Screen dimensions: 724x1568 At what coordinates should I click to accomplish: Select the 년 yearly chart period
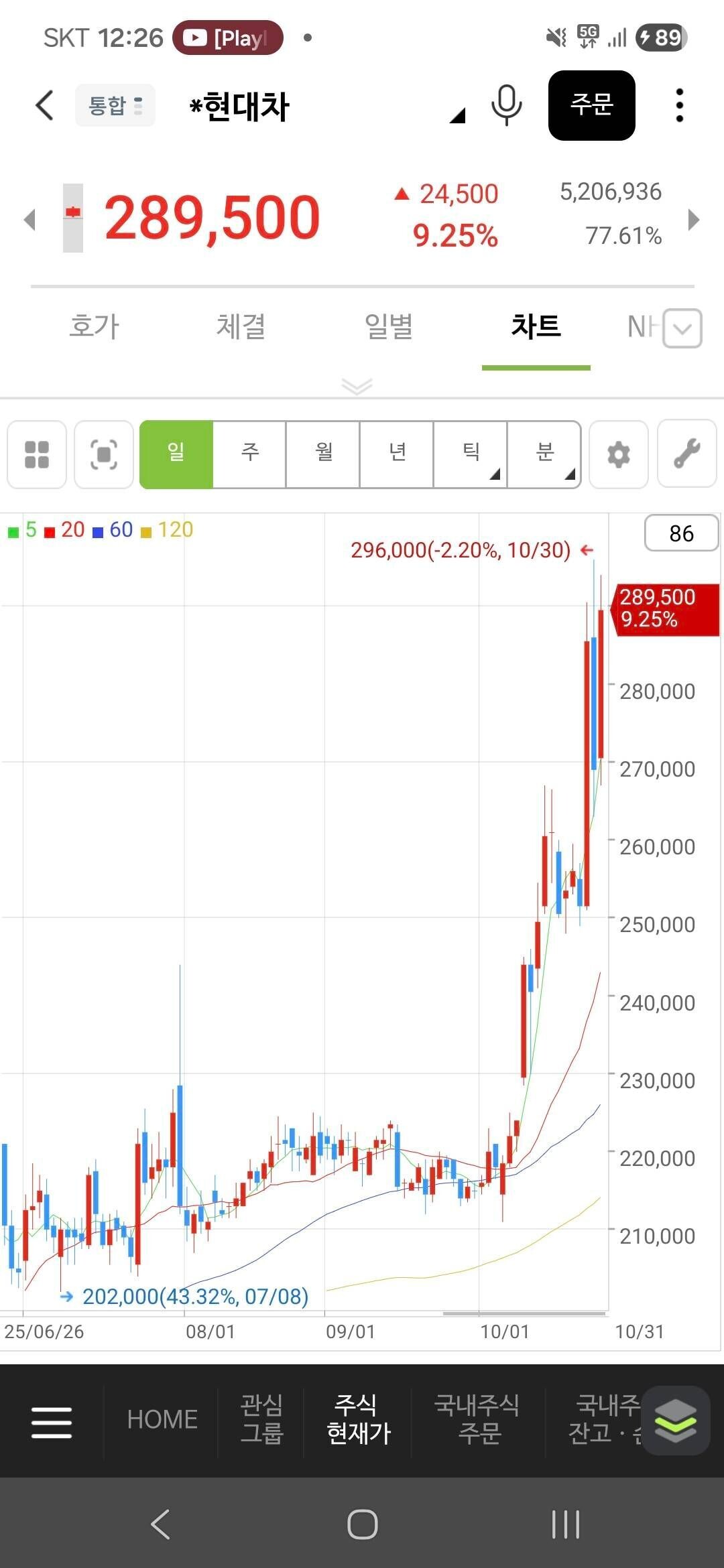tap(398, 454)
